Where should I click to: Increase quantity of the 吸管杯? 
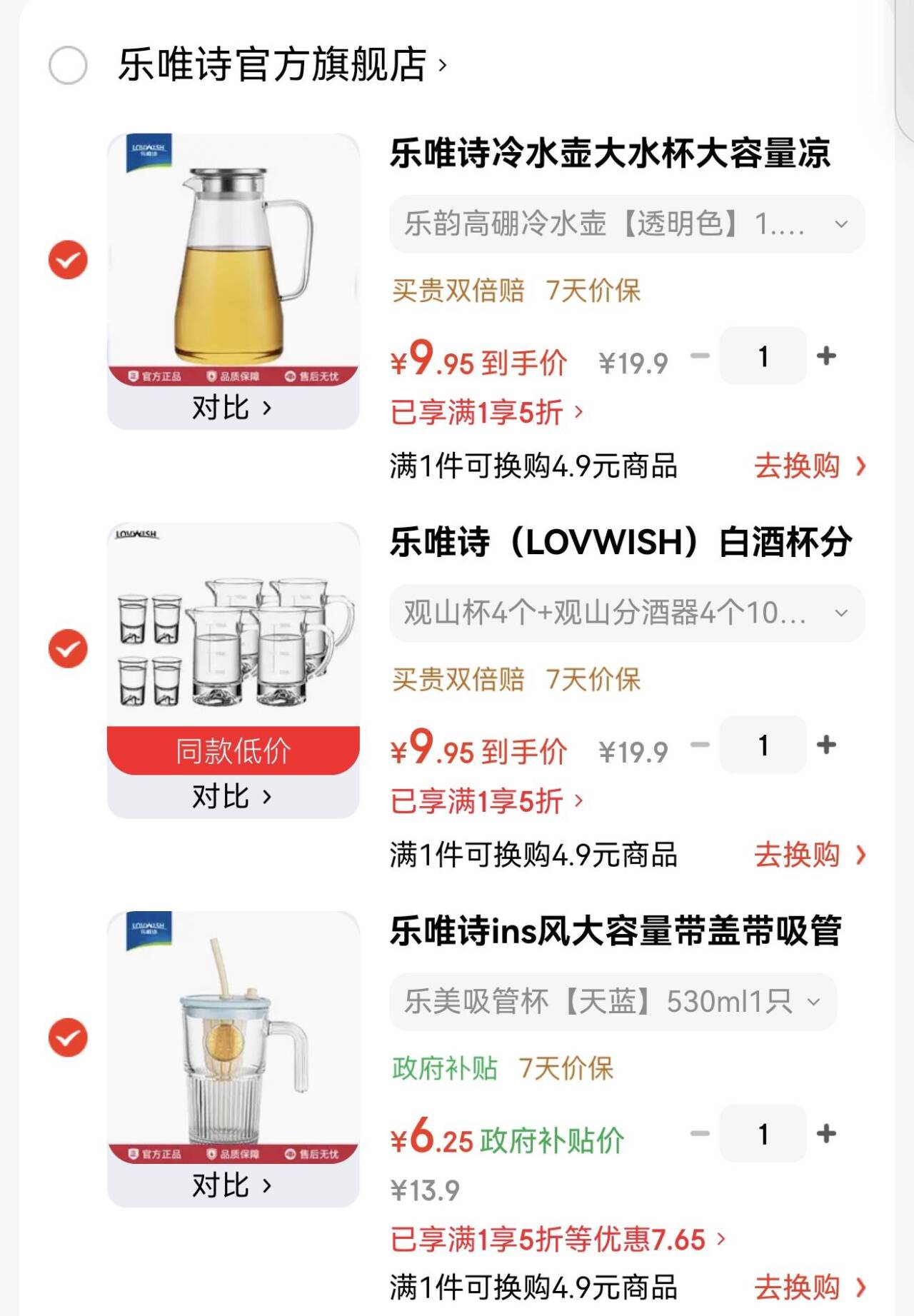tap(826, 1133)
